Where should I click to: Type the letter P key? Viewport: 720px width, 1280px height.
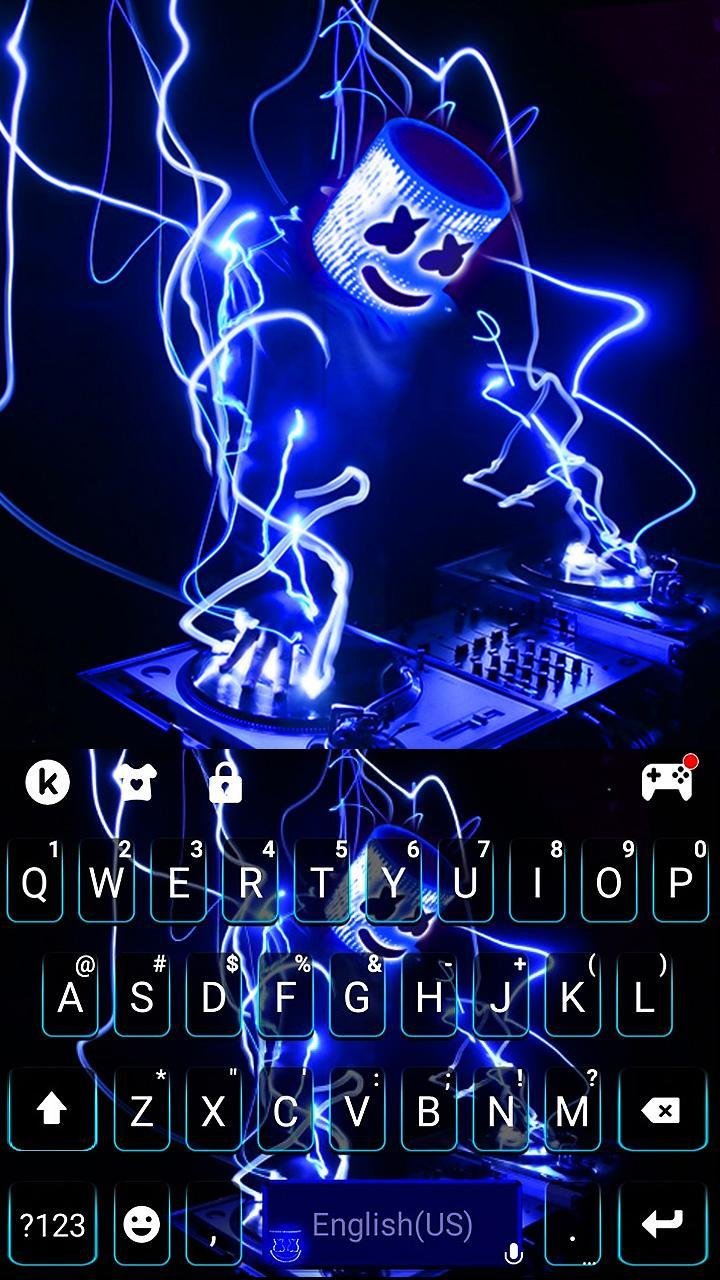point(681,881)
